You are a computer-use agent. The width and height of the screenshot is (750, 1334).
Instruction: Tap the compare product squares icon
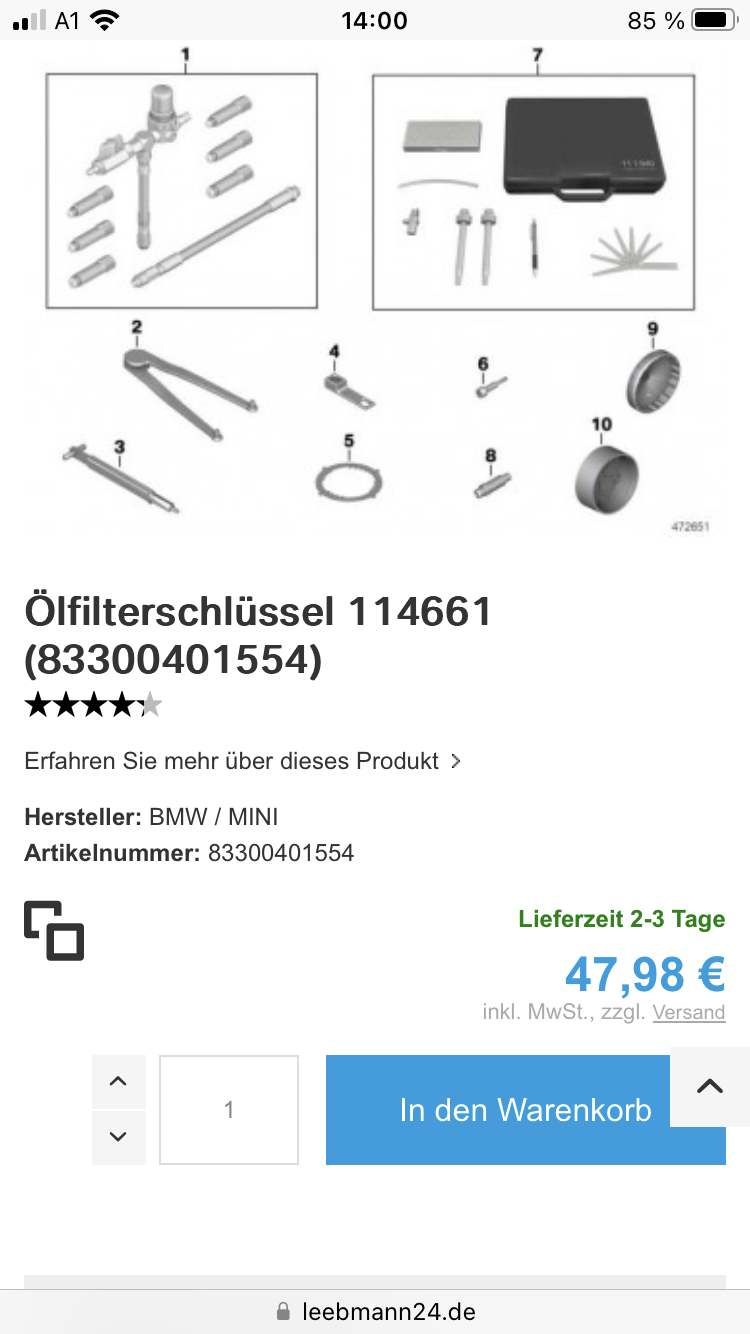point(54,930)
